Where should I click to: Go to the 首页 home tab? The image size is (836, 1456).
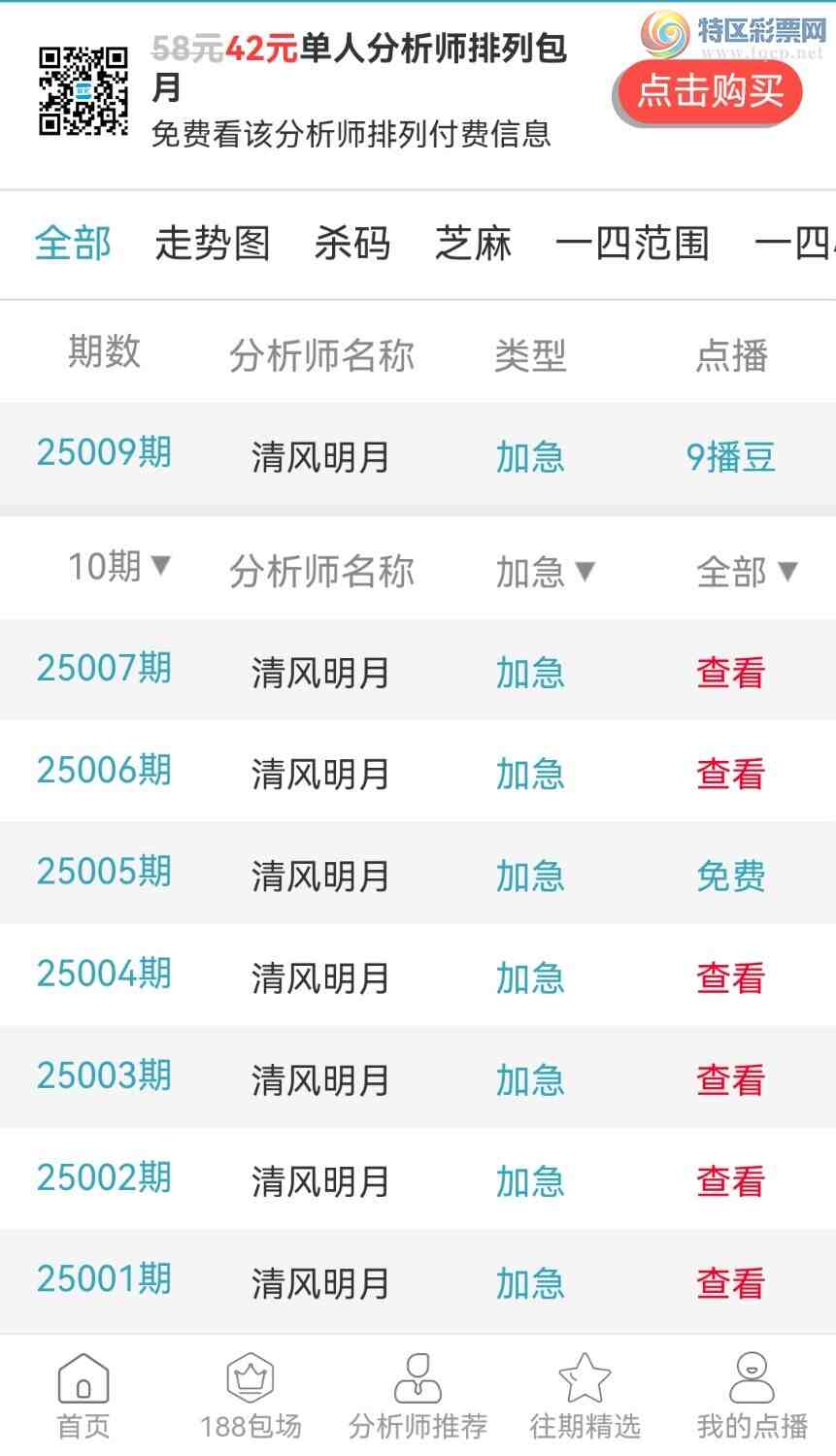84,1396
